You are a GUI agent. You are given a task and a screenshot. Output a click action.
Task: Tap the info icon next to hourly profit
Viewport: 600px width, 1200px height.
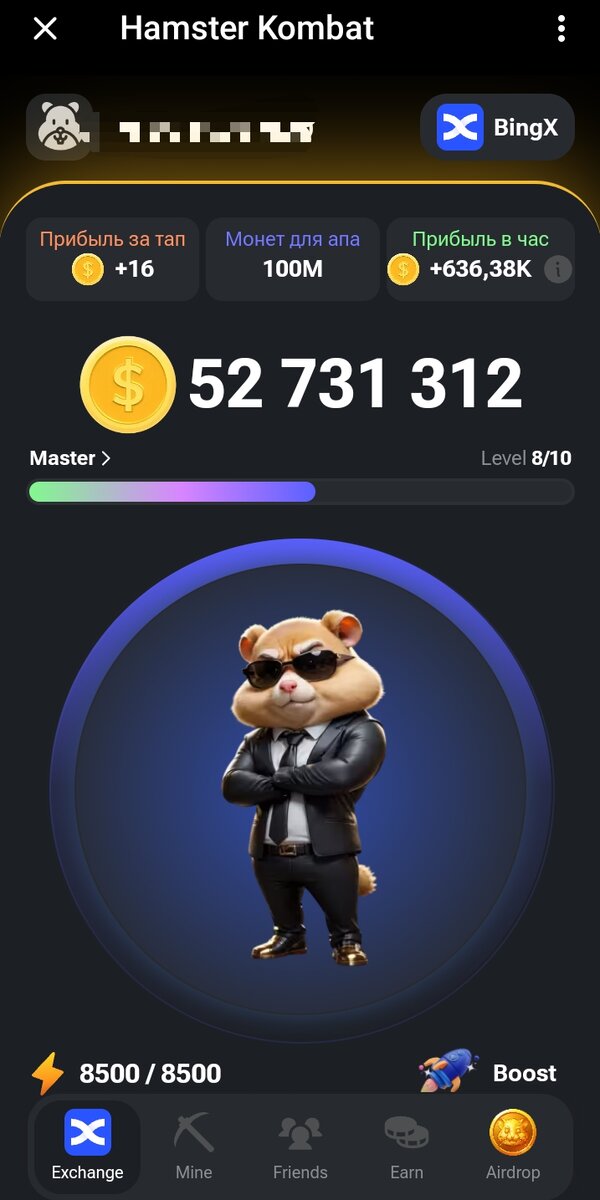tap(558, 269)
